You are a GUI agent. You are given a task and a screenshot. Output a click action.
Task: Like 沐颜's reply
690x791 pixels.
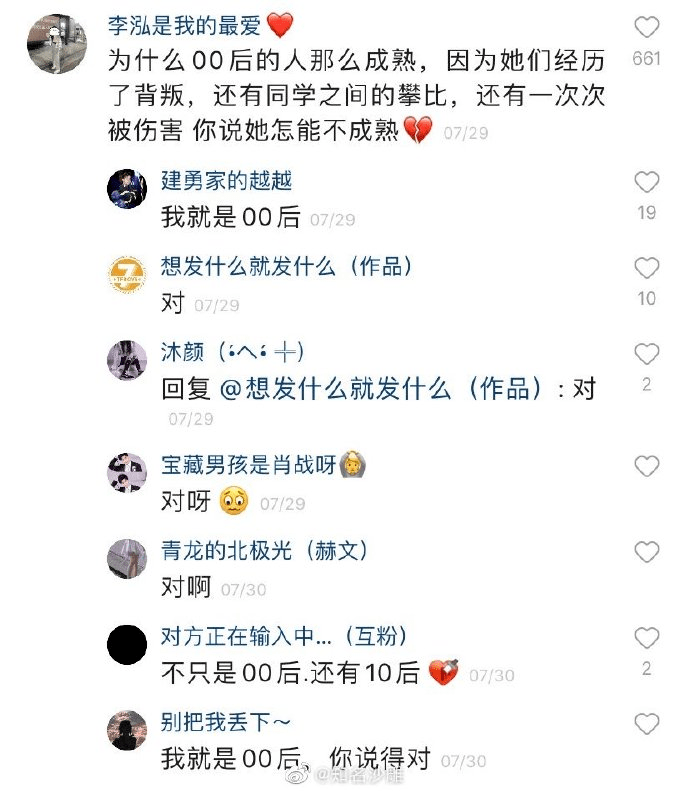coord(647,354)
